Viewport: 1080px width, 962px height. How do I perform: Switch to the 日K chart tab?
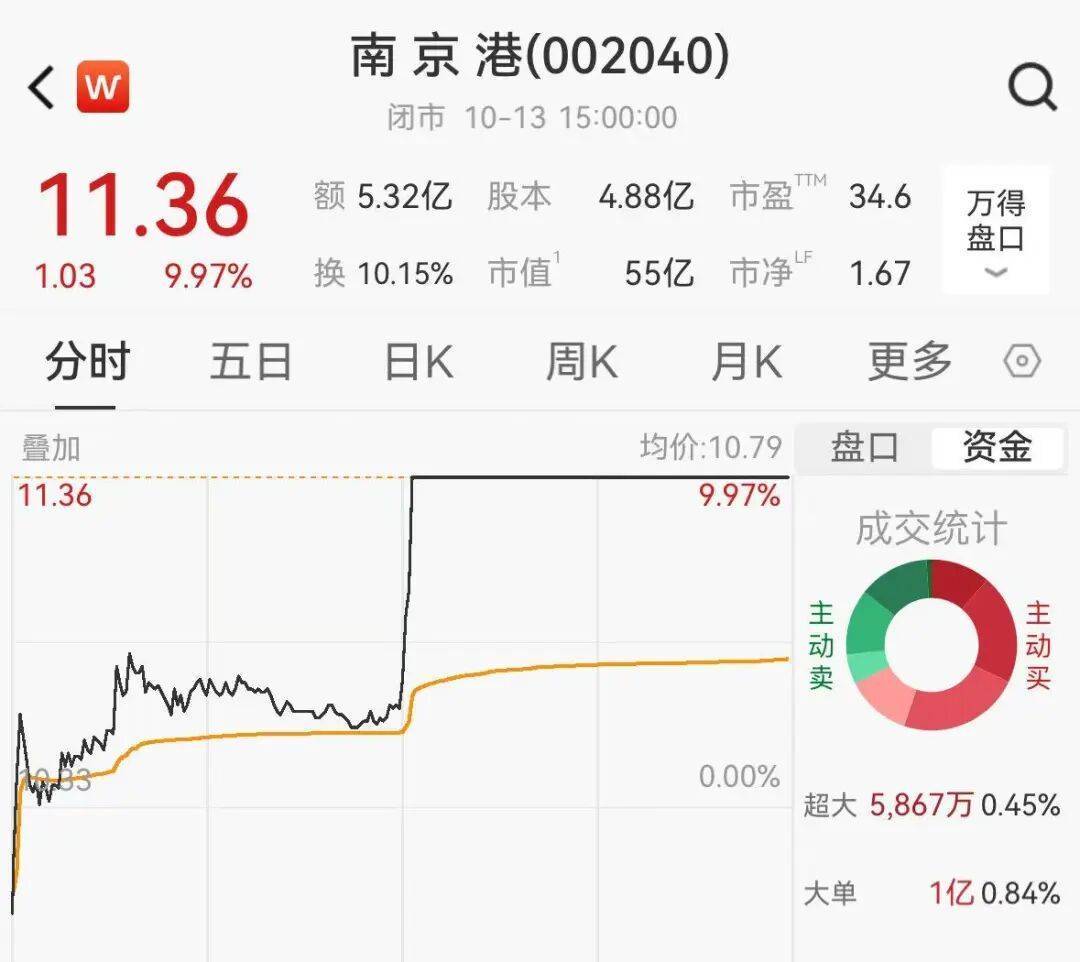pos(418,361)
